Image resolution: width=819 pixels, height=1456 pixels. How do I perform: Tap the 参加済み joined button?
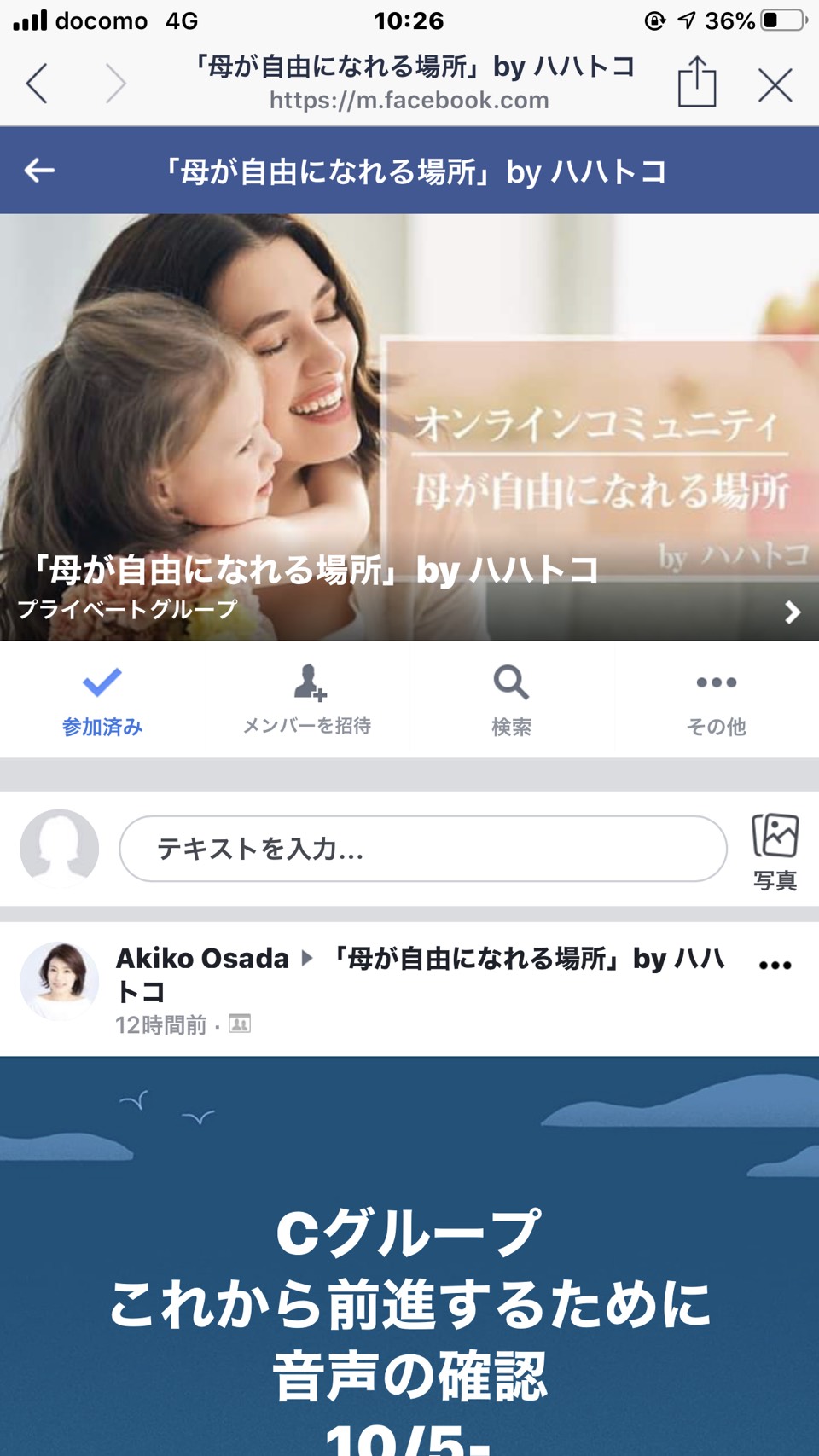(102, 701)
